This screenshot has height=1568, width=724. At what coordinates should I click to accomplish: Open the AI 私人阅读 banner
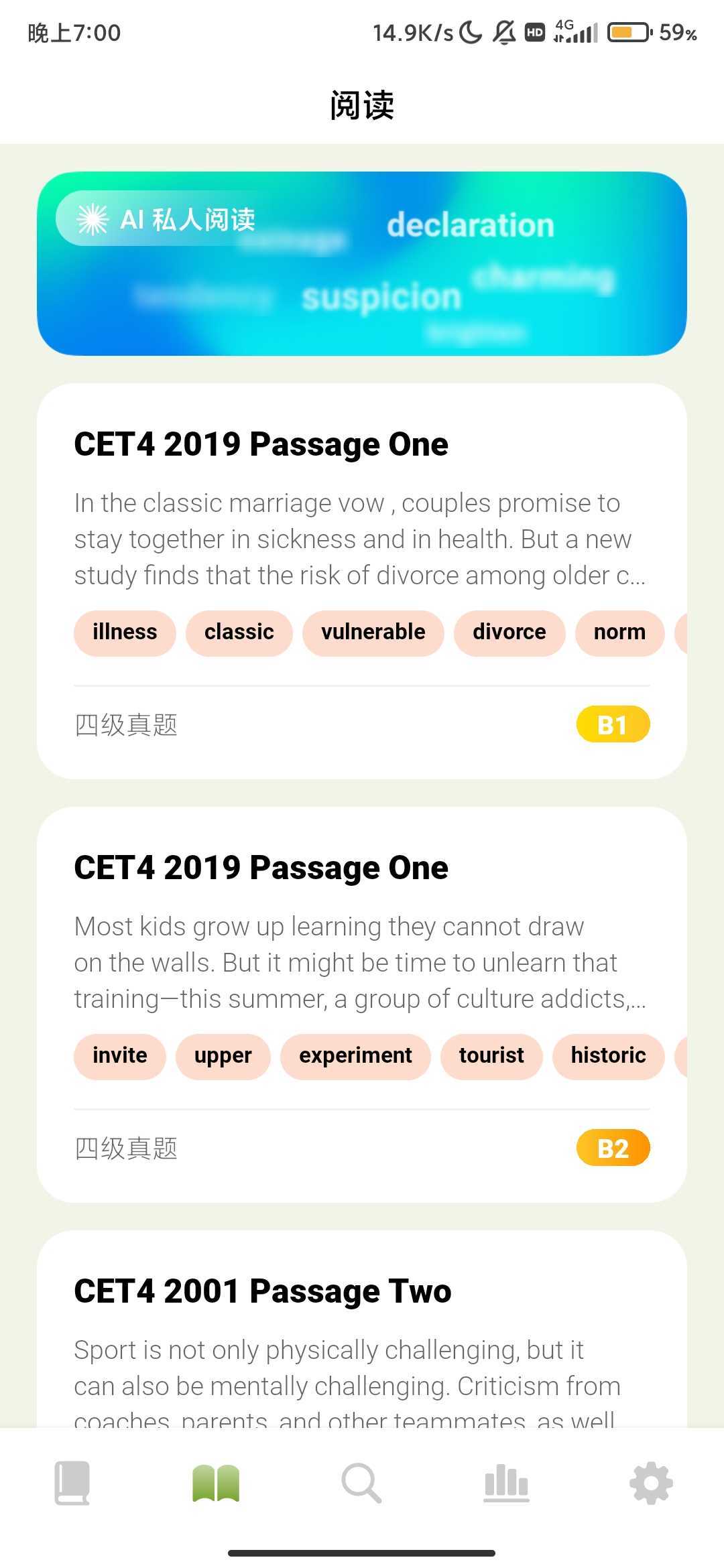[x=362, y=263]
